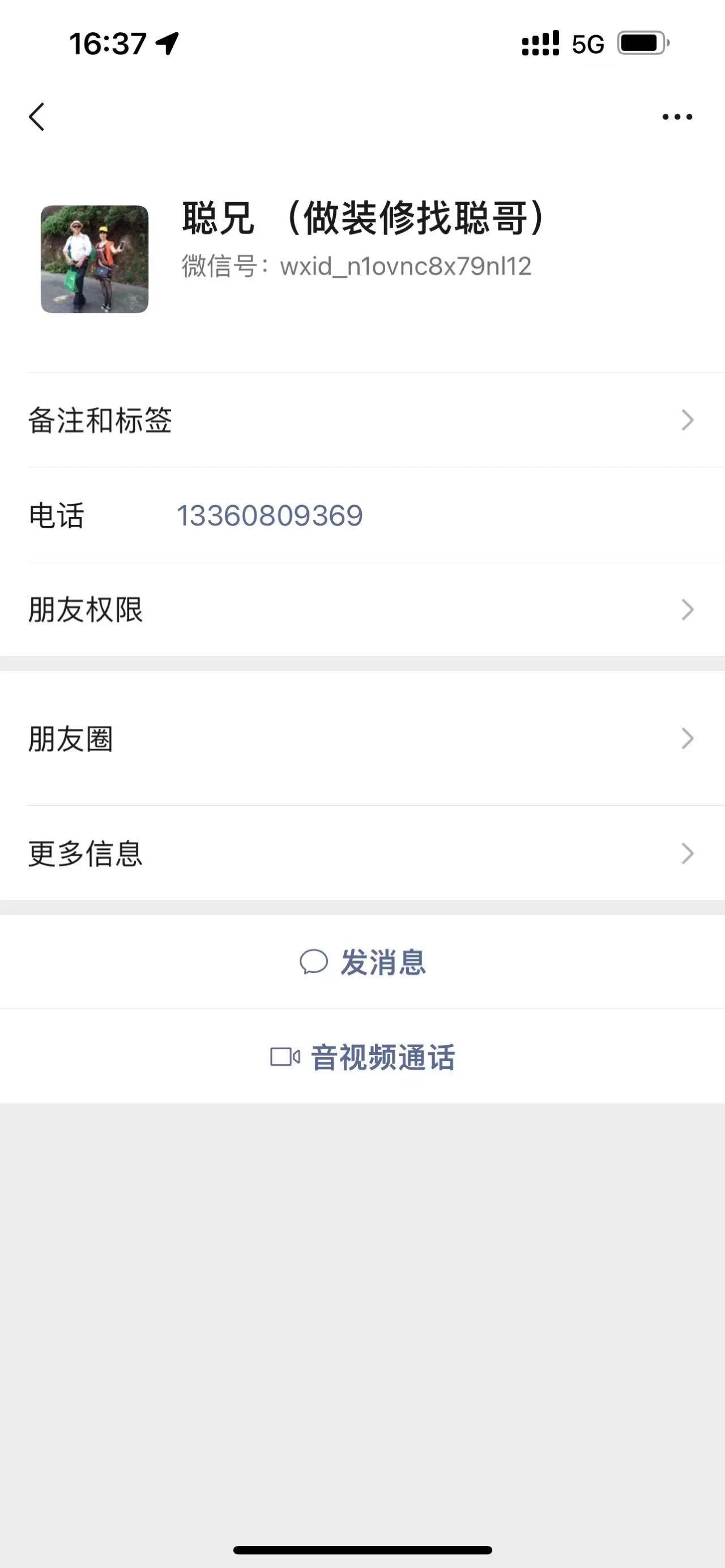Open the more options menu (three dots)

coord(677,116)
